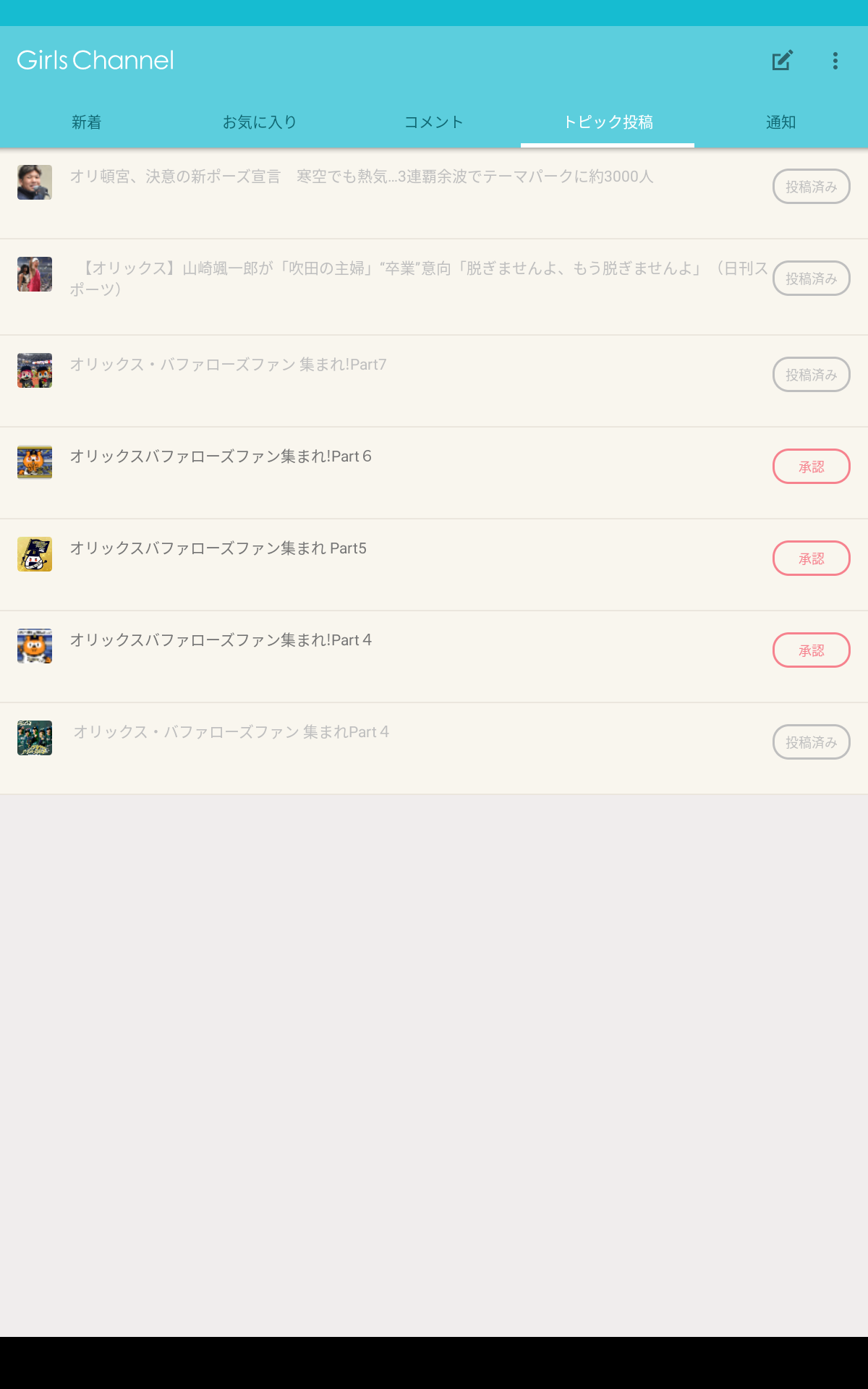Switch to the お気に入り tab
868x1389 pixels.
[260, 122]
